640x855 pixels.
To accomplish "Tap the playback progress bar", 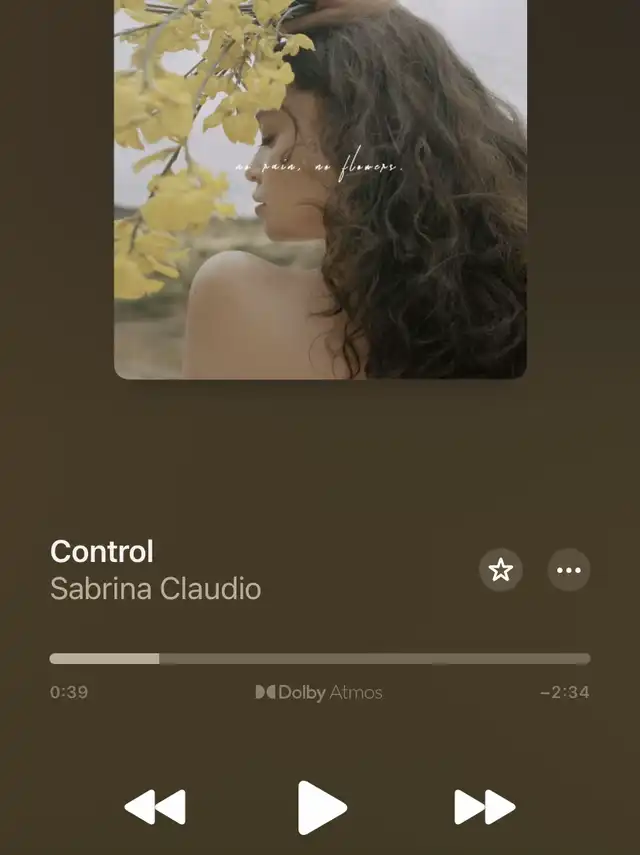I will pos(320,659).
